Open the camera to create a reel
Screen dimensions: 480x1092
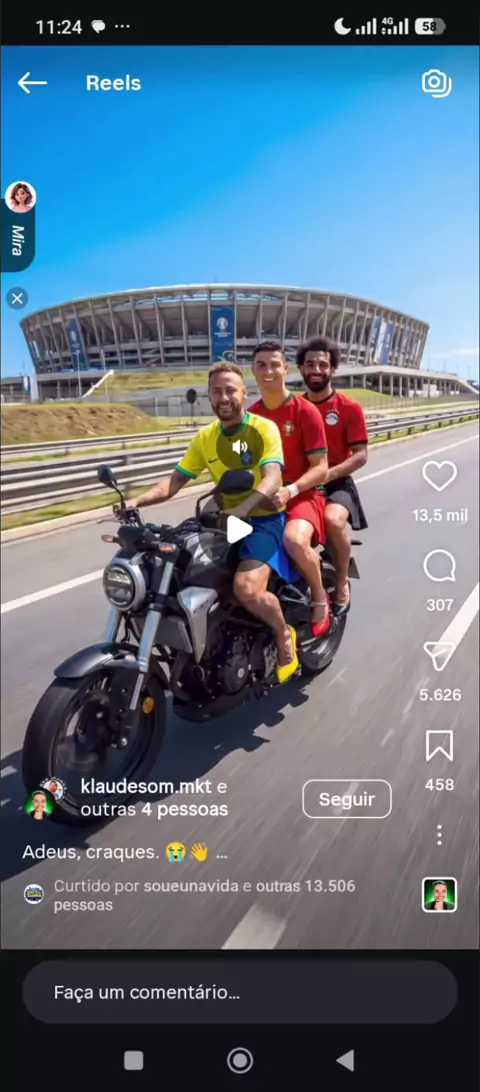tap(436, 83)
